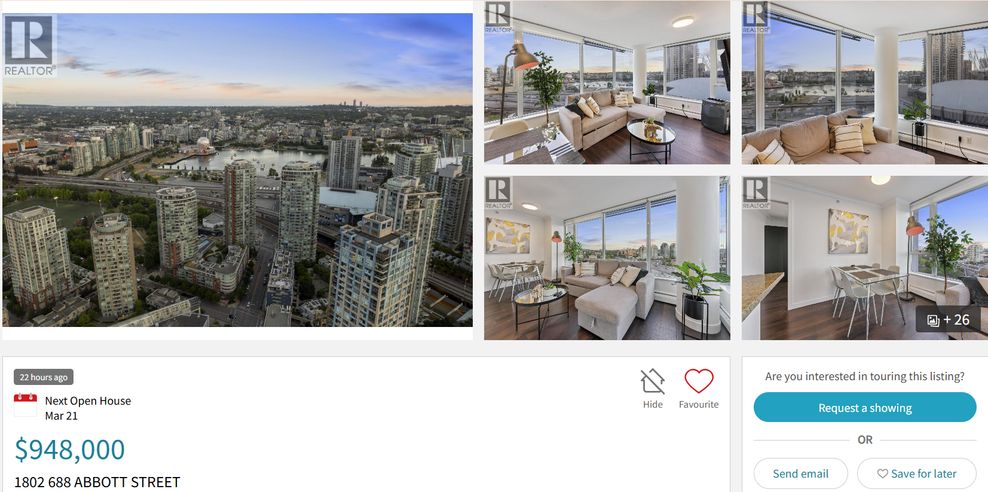Open the close-up sofa window view photo

(864, 82)
